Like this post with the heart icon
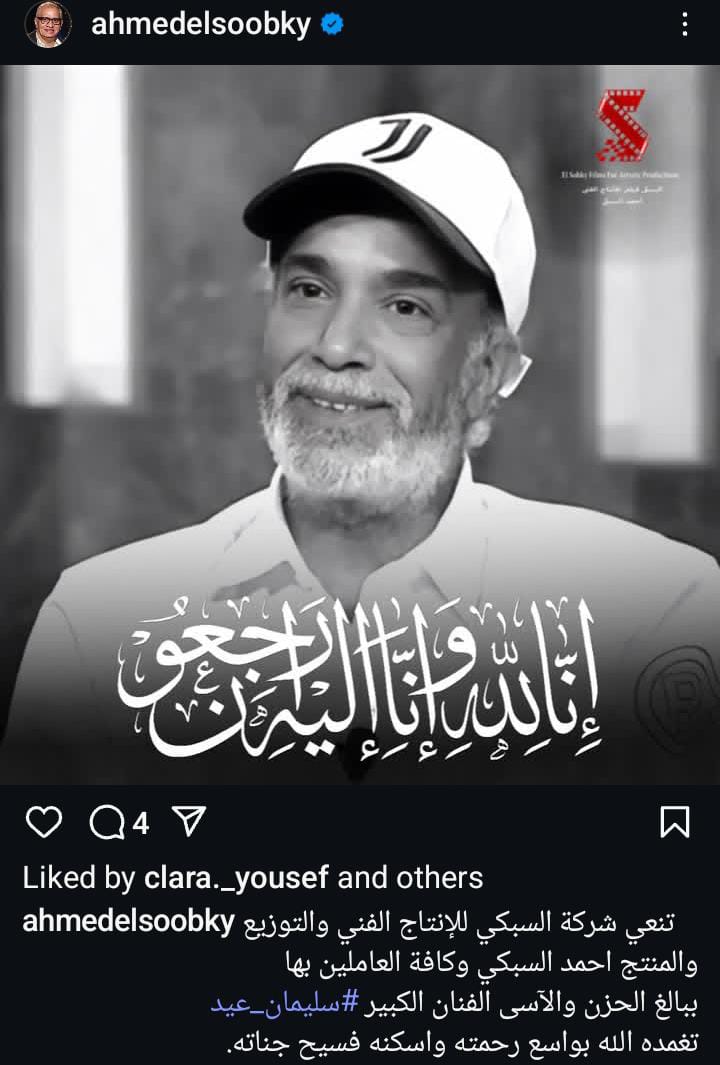 (x=43, y=822)
